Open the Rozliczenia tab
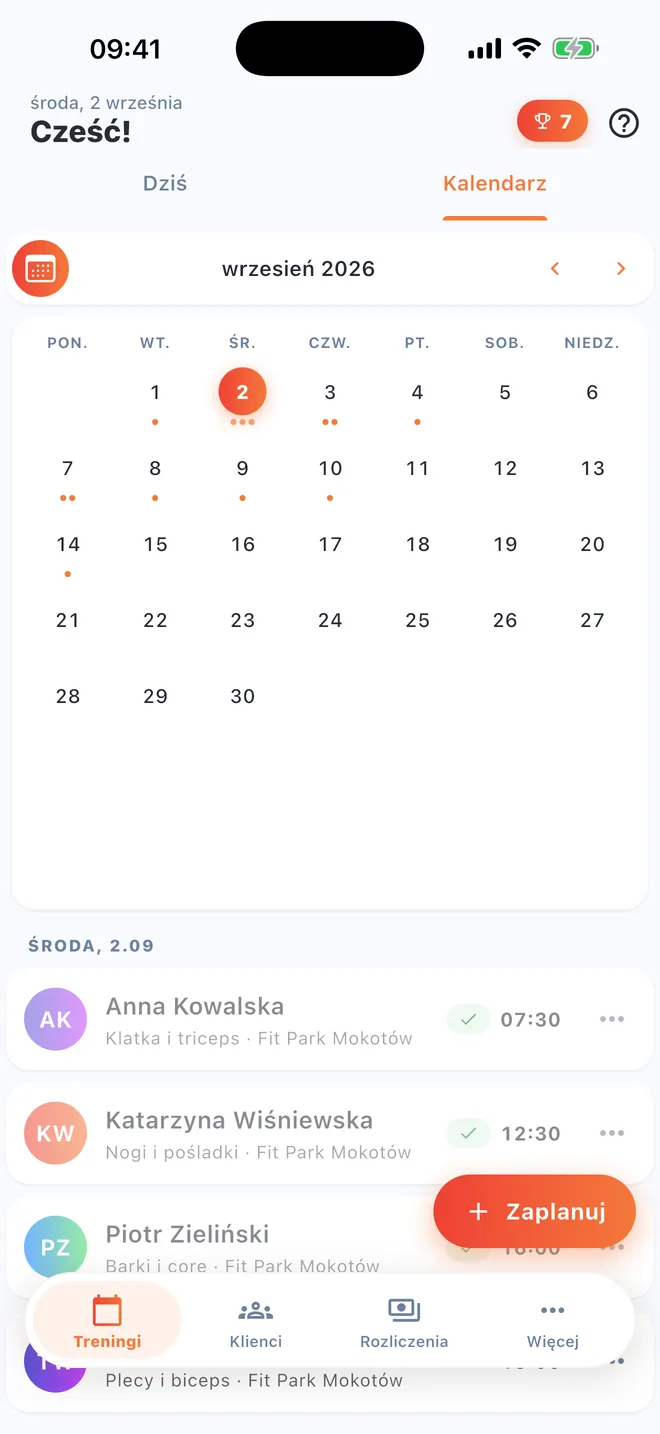Image resolution: width=660 pixels, height=1434 pixels. click(404, 1324)
